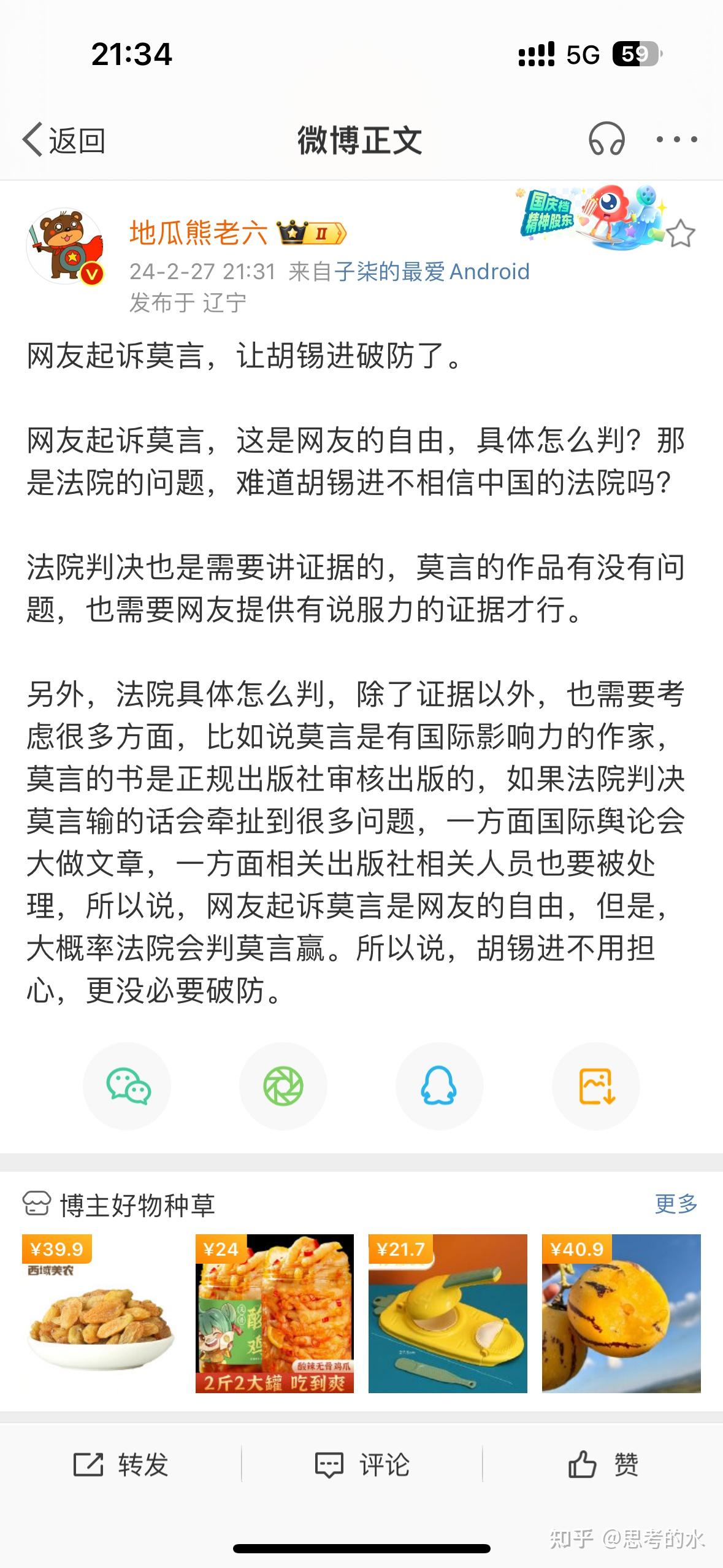Image resolution: width=723 pixels, height=1568 pixels.
Task: Open the ¥24 chicken feet product
Action: tap(275, 1313)
